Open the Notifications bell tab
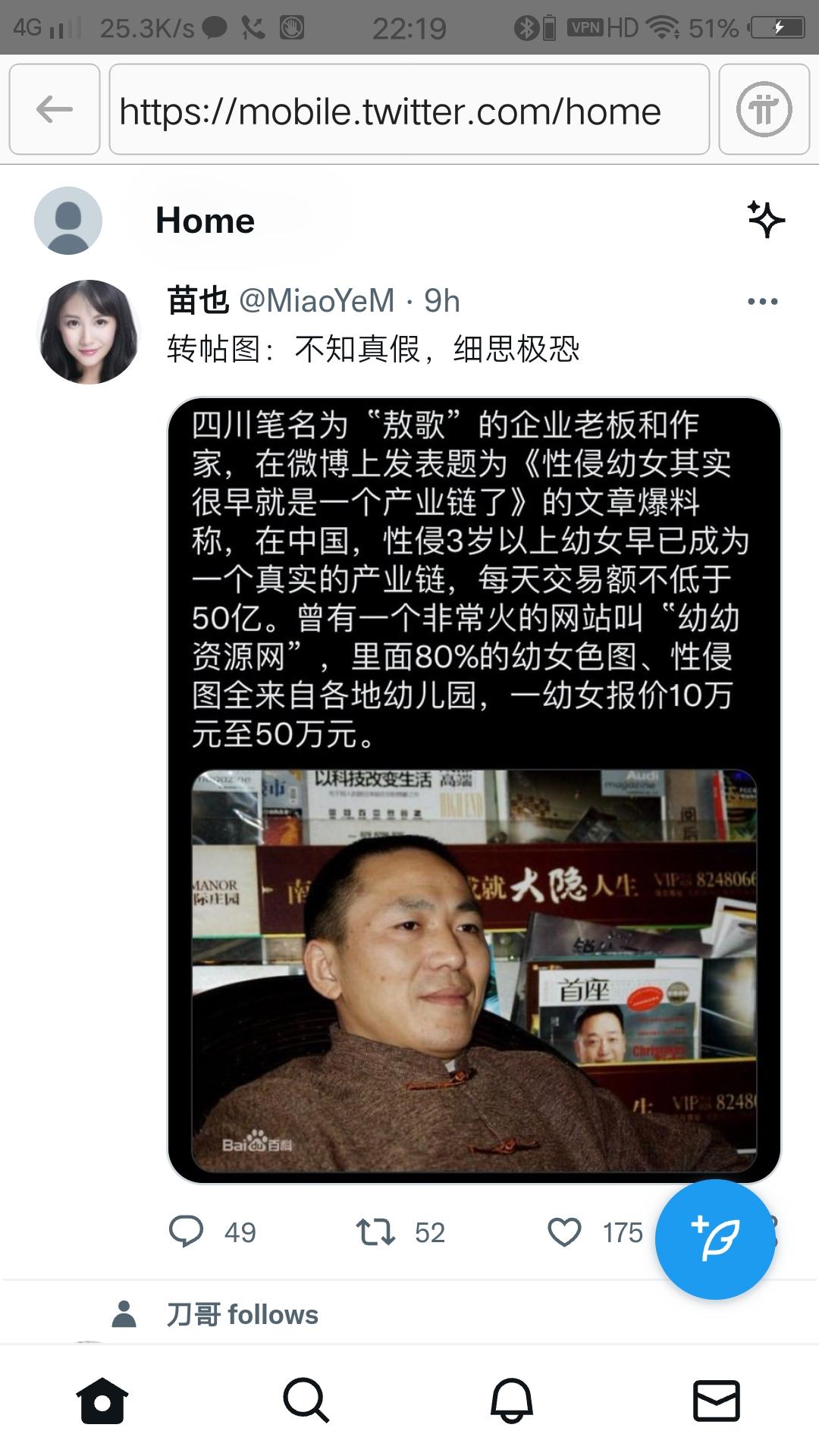 [512, 1400]
